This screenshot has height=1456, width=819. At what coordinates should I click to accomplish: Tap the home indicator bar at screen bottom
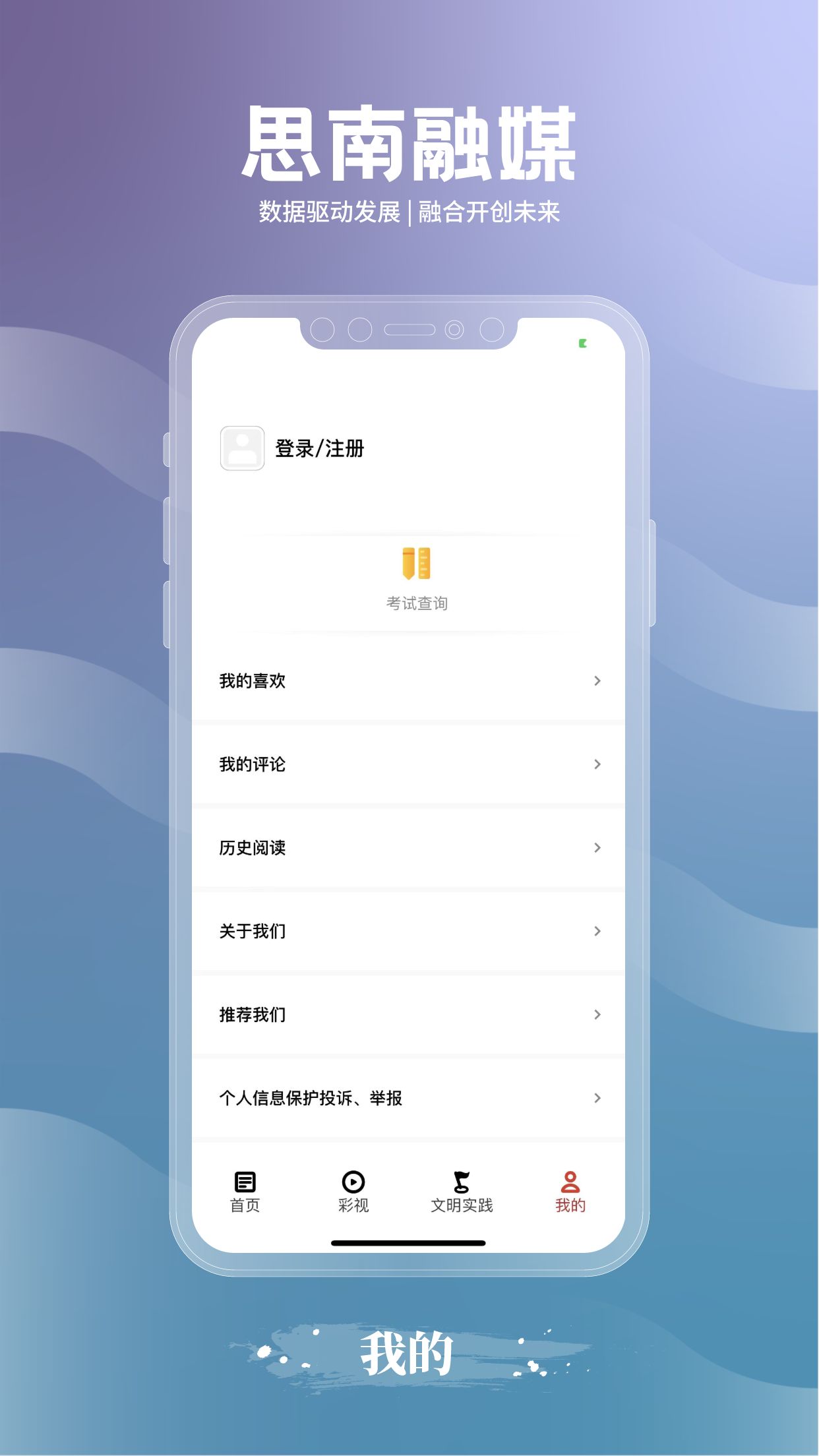tap(409, 1243)
